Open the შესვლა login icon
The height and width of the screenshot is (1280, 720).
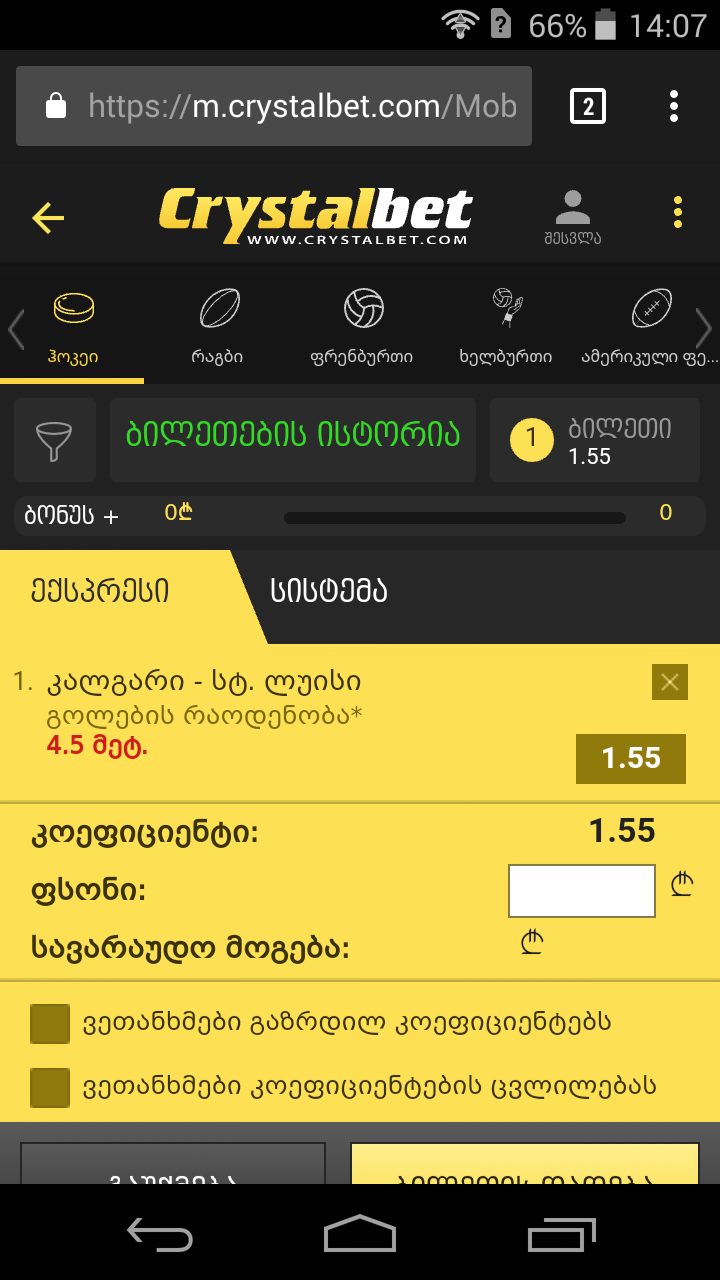573,216
